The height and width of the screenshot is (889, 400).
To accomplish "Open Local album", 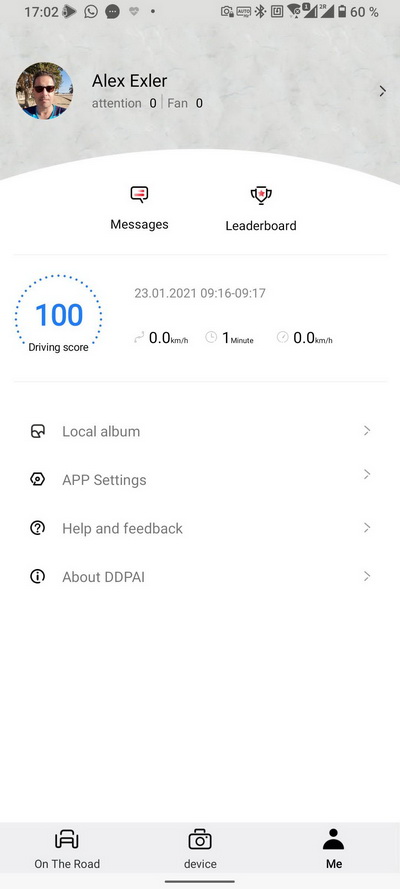I will [x=200, y=431].
